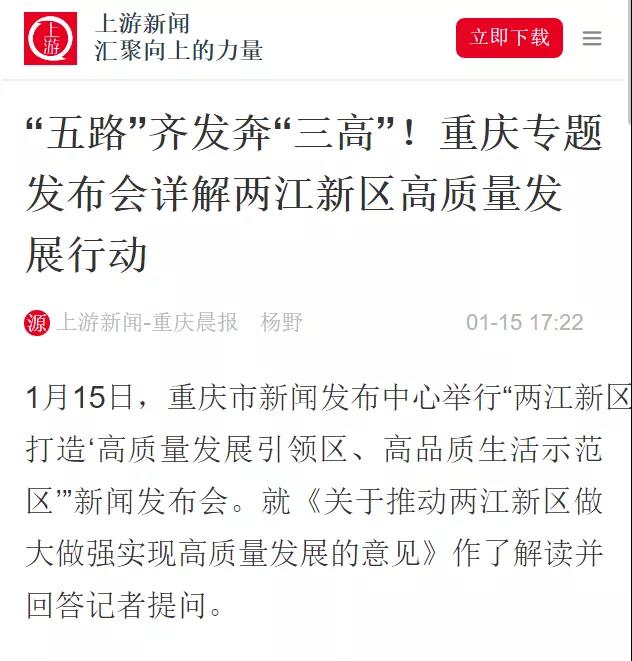The height and width of the screenshot is (661, 632).
Task: Open the hamburger menu
Action: pyautogui.click(x=592, y=39)
